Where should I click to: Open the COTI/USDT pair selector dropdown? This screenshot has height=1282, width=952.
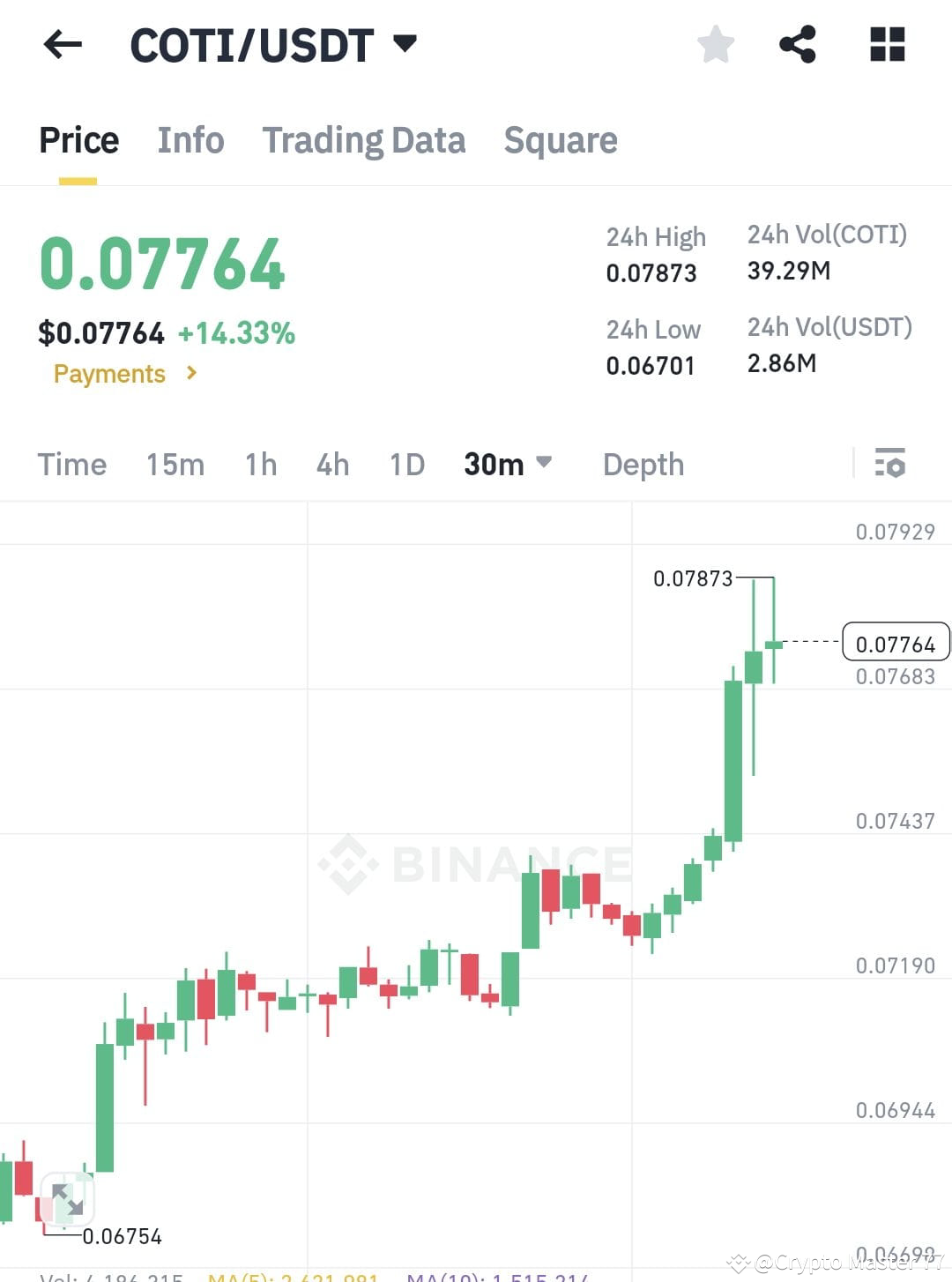point(405,42)
